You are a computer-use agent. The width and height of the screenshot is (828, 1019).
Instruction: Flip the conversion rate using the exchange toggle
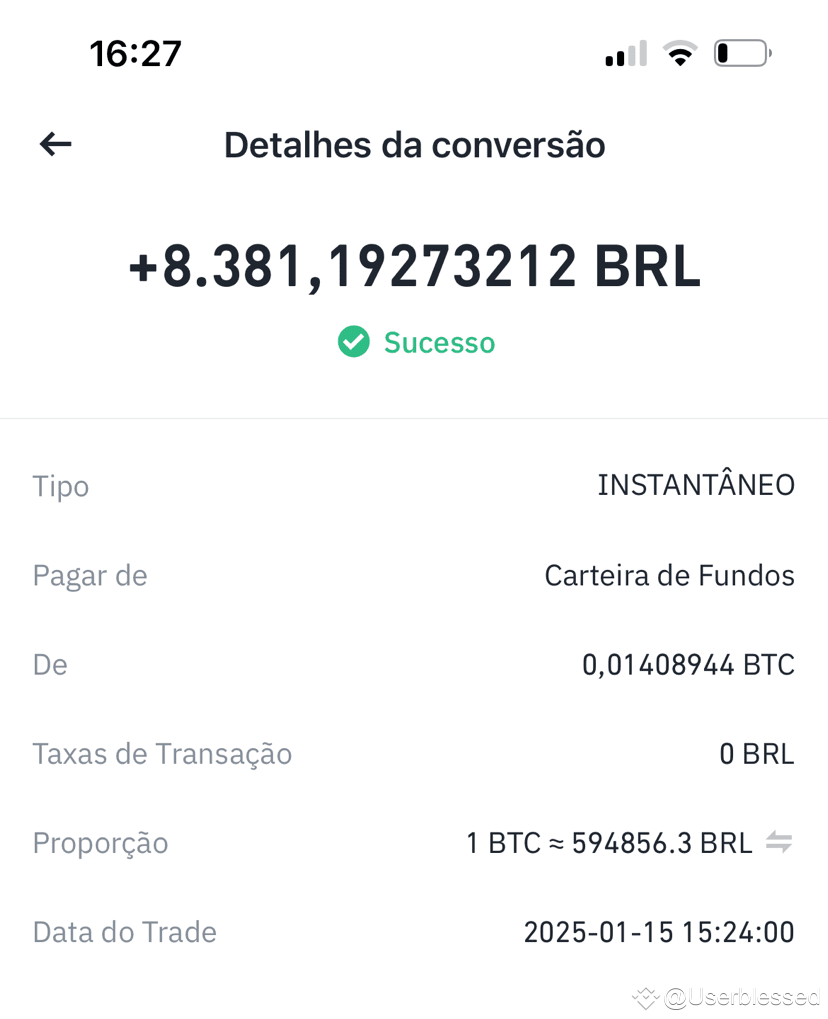(779, 843)
